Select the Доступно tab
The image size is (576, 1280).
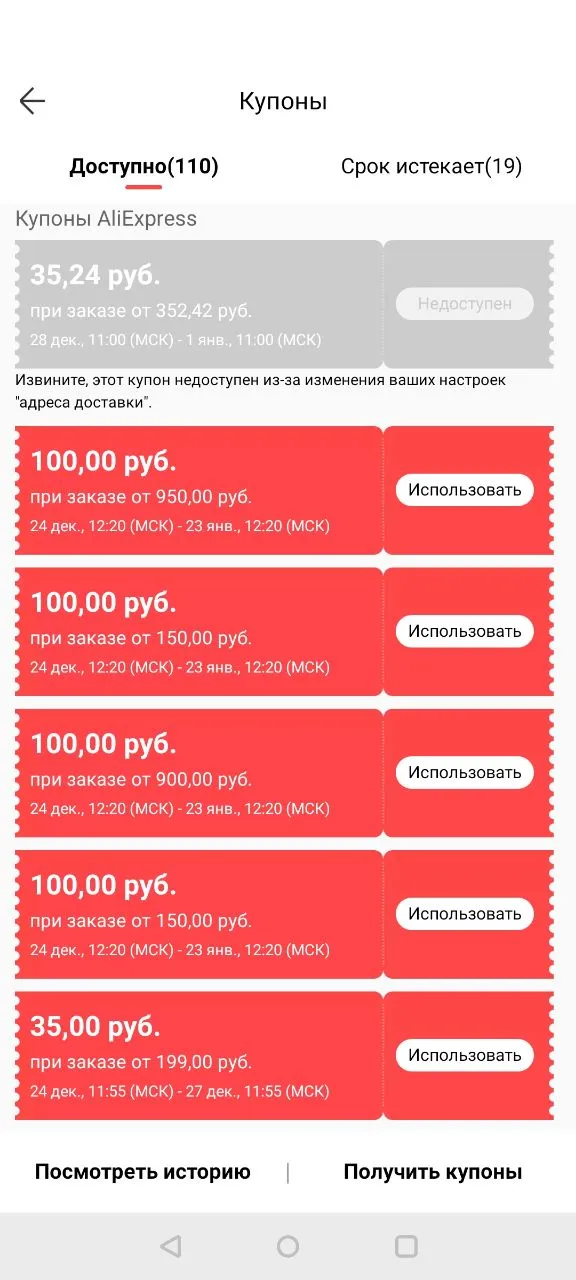click(x=144, y=166)
